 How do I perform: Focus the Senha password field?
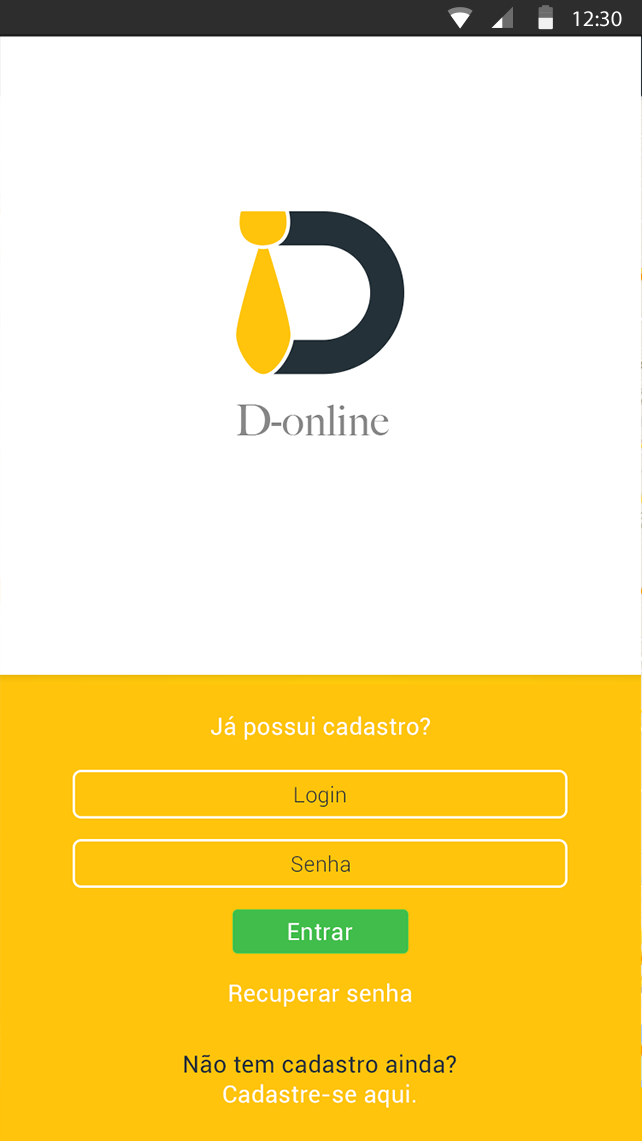pyautogui.click(x=320, y=864)
